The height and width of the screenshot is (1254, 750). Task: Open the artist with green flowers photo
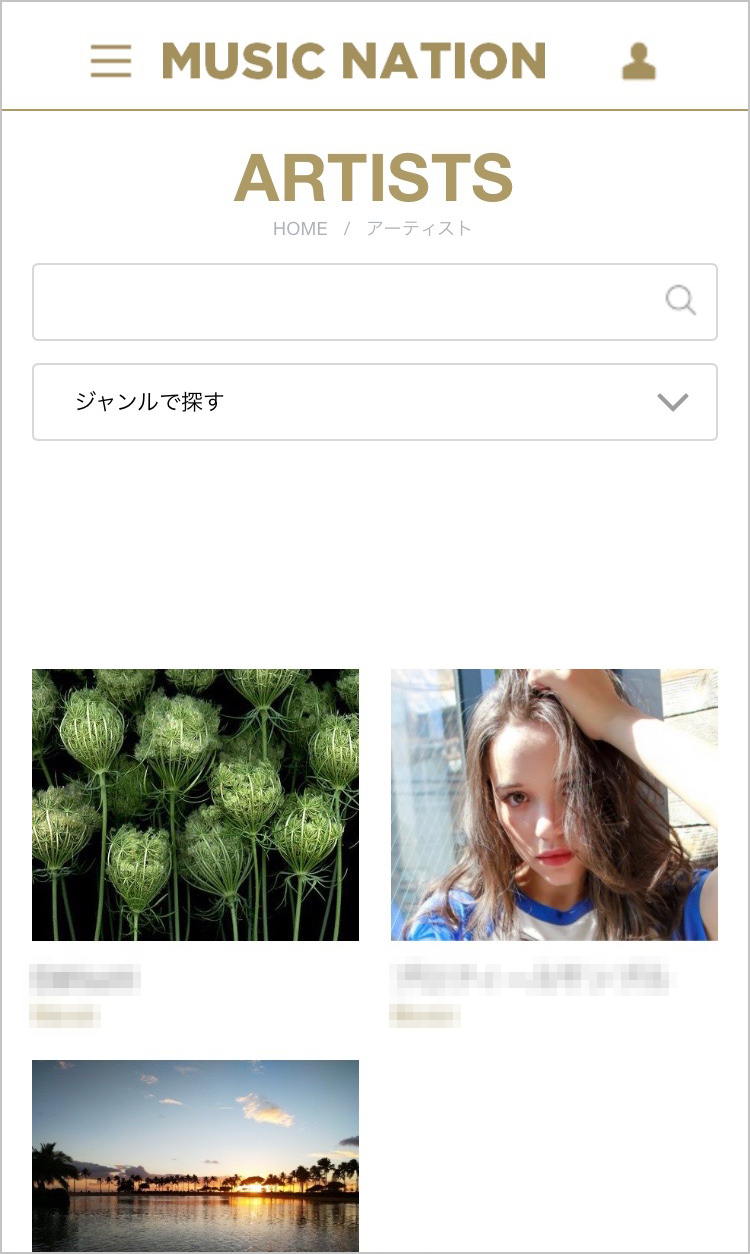tap(195, 805)
